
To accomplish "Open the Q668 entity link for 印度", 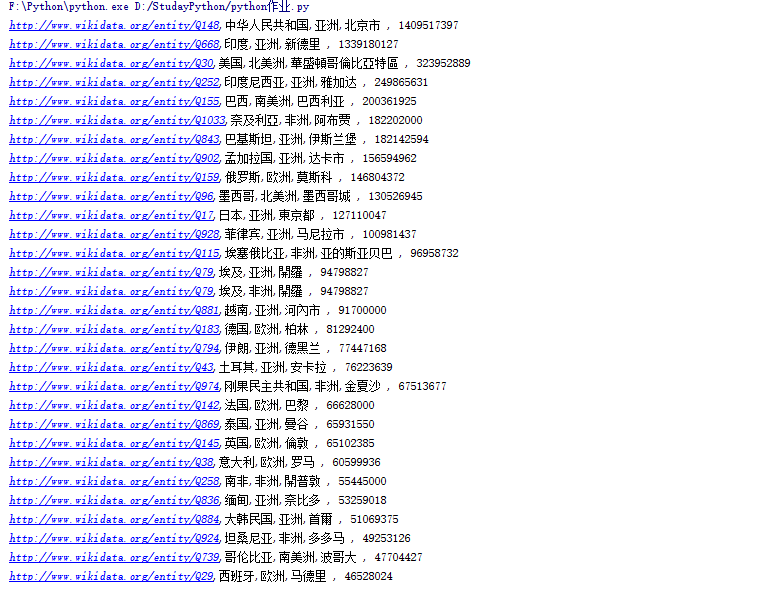I will click(114, 44).
